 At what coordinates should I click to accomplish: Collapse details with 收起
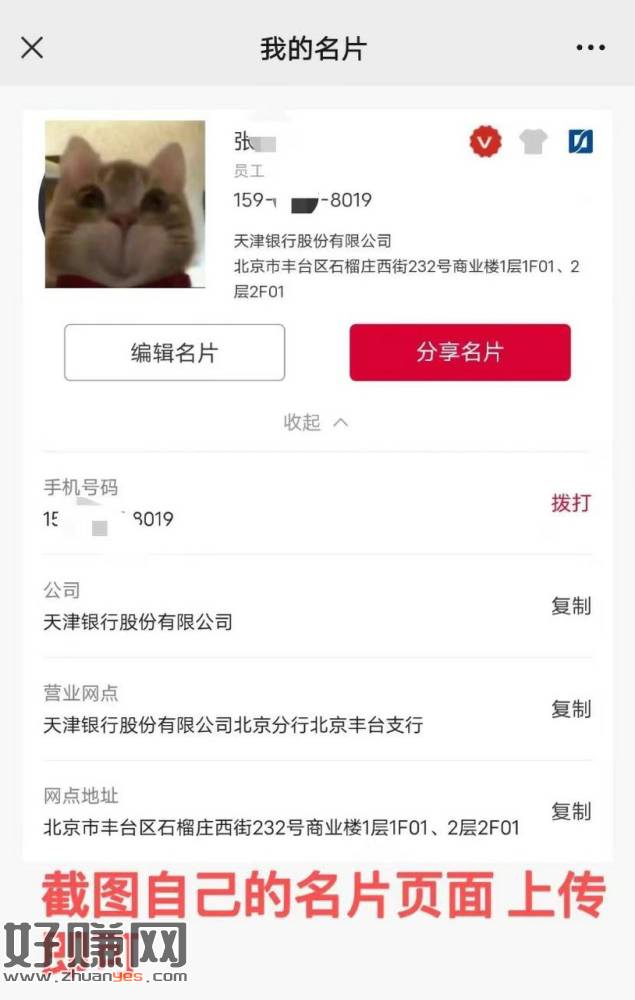pyautogui.click(x=315, y=422)
